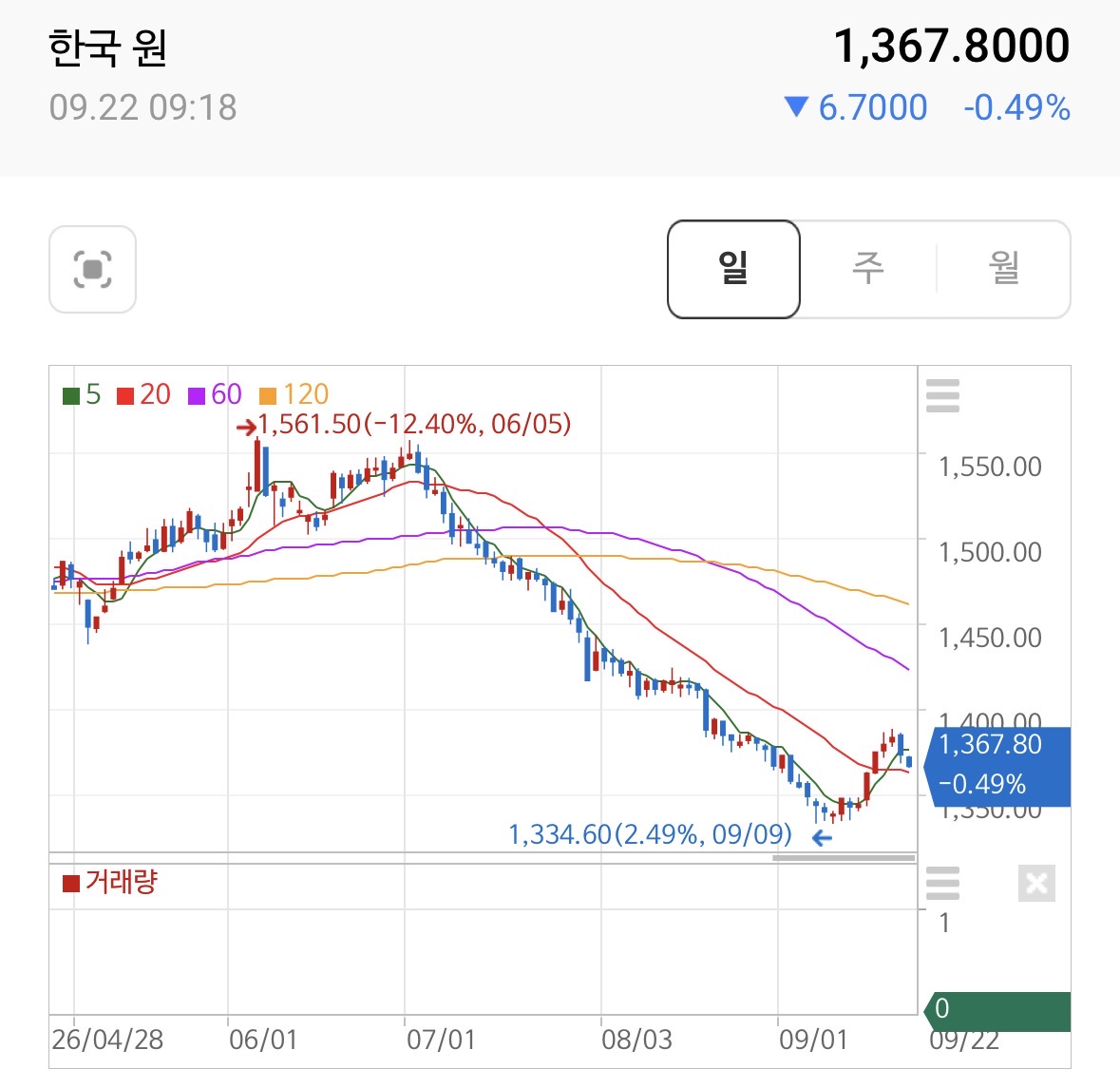Screen dimensions: 1120x1088
Task: Select the 일 daily chart tab
Action: [733, 269]
